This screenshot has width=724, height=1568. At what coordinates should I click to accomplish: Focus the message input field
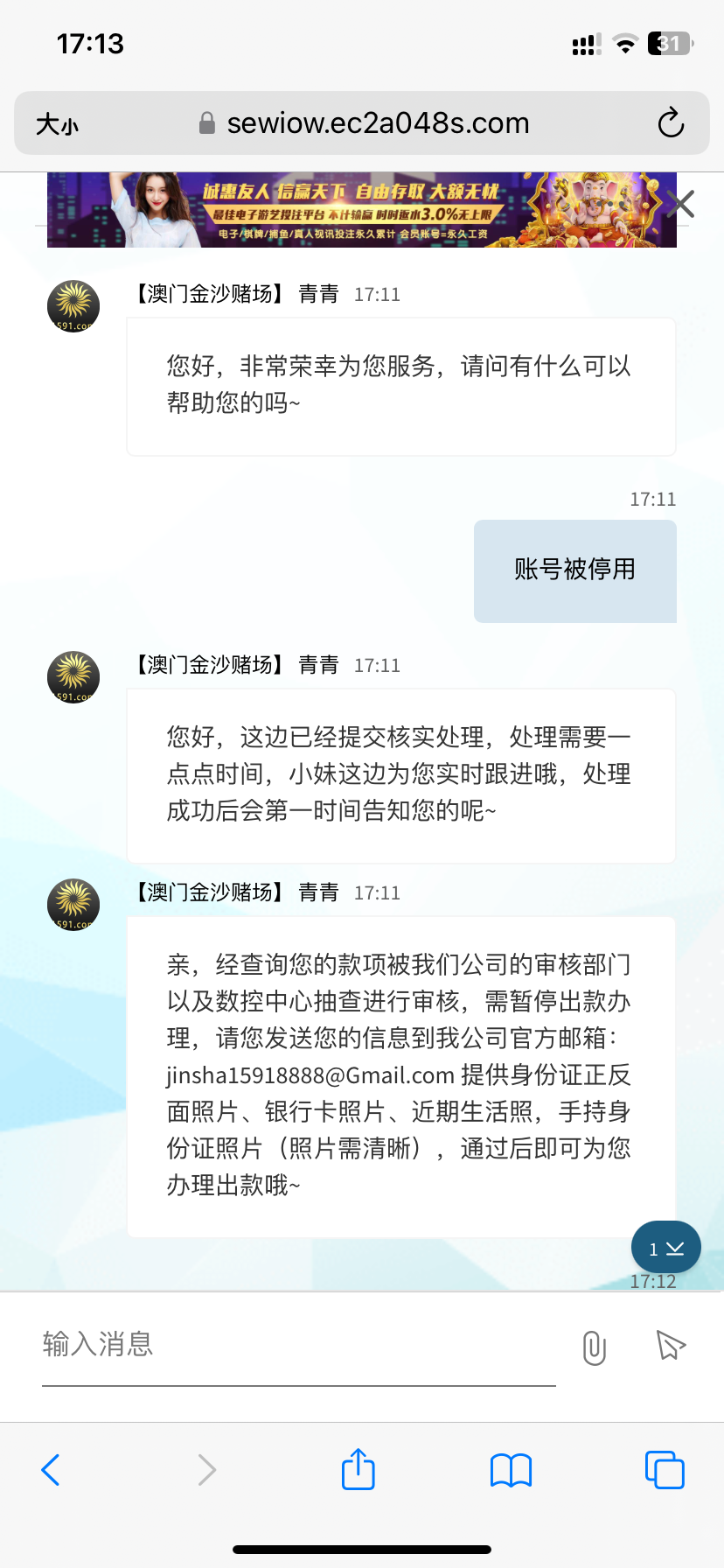click(x=297, y=1344)
